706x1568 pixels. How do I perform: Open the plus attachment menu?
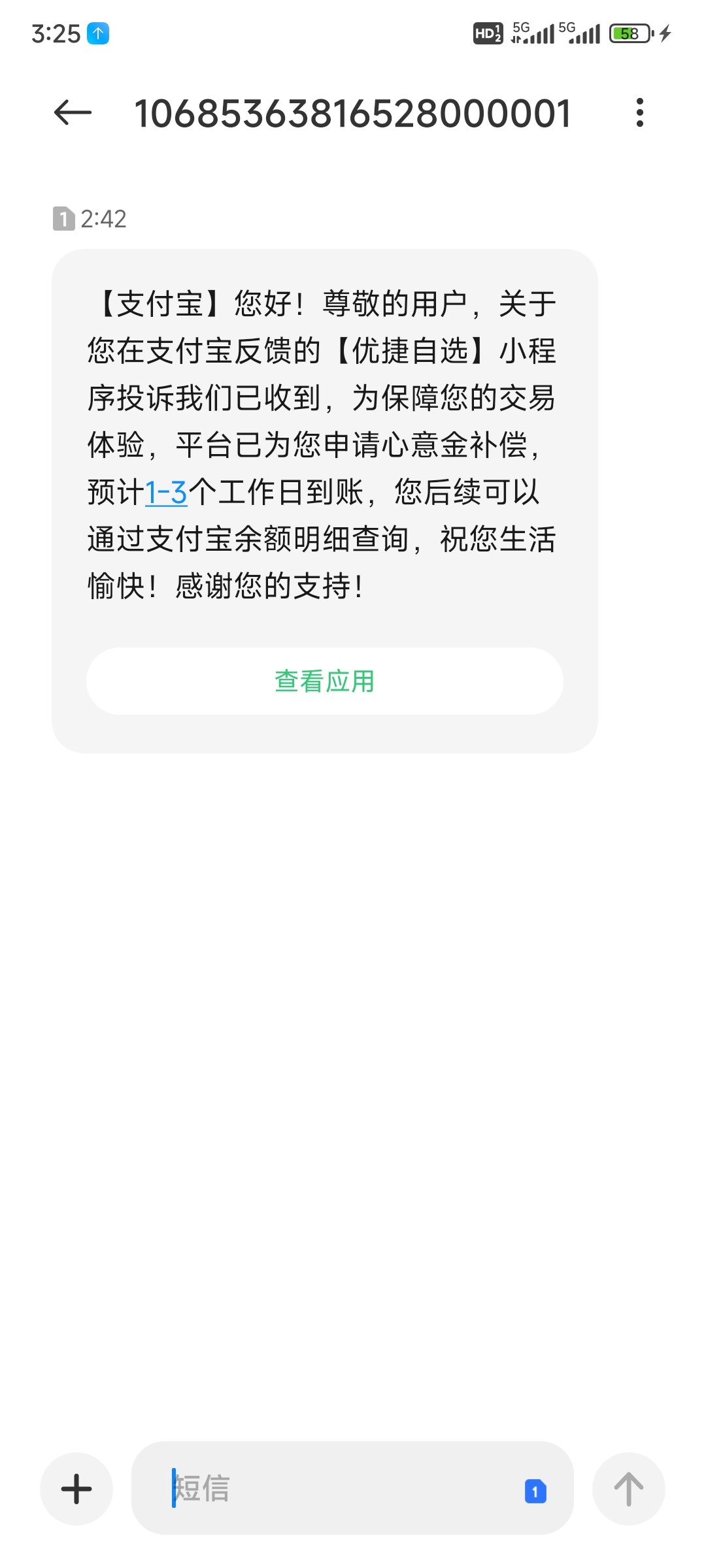76,1489
